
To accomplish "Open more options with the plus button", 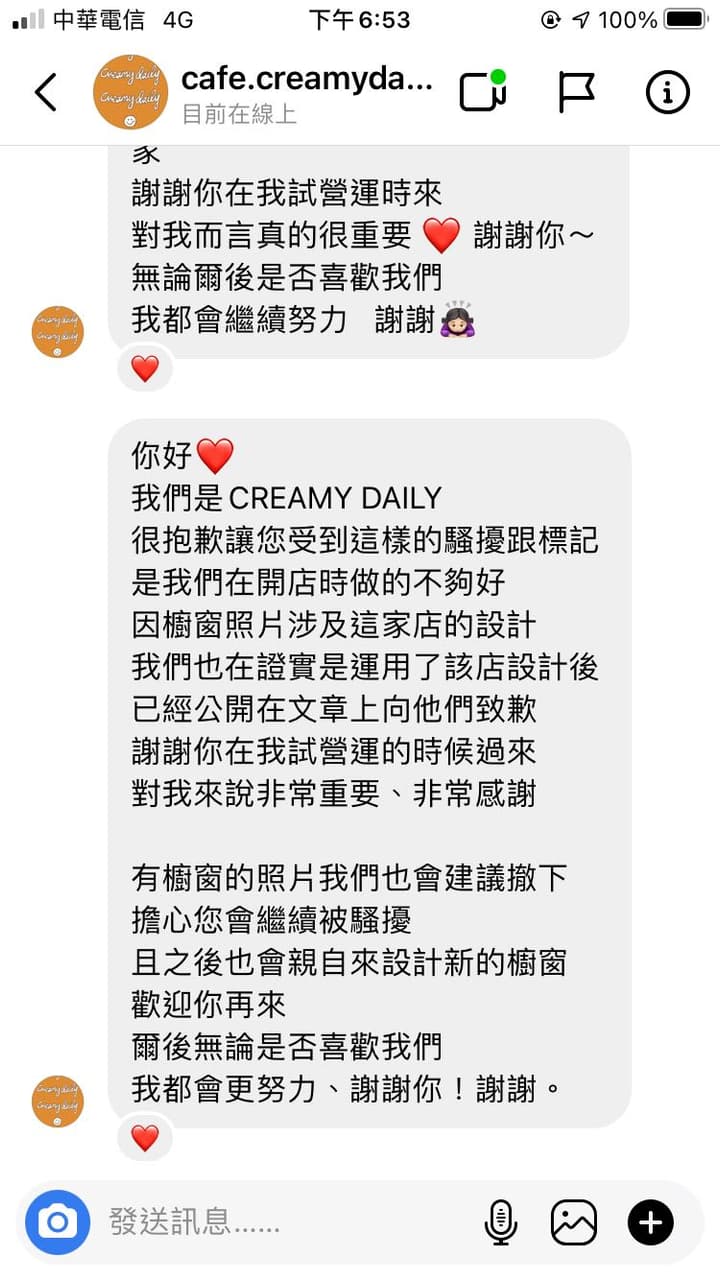I will coord(650,1222).
